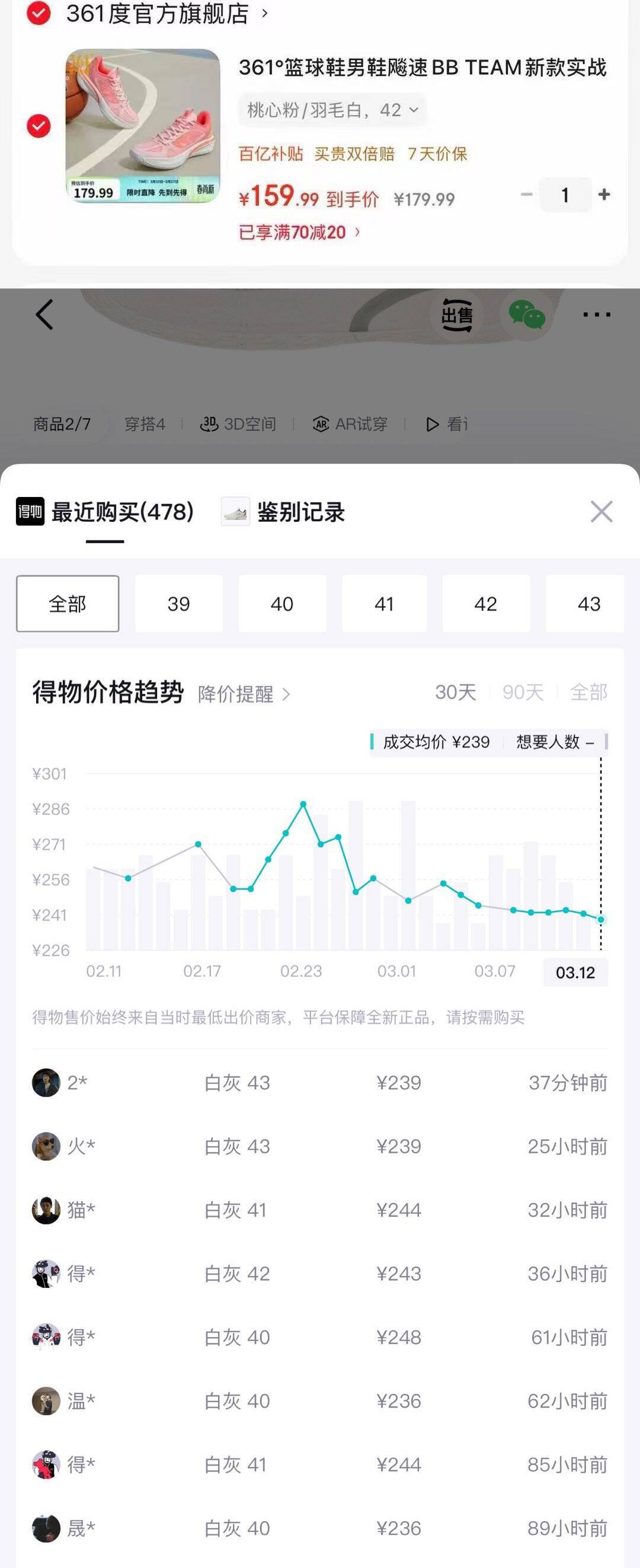Screen dimensions: 640x1568
Task: Go back using the arrow icon
Action: pos(44,315)
